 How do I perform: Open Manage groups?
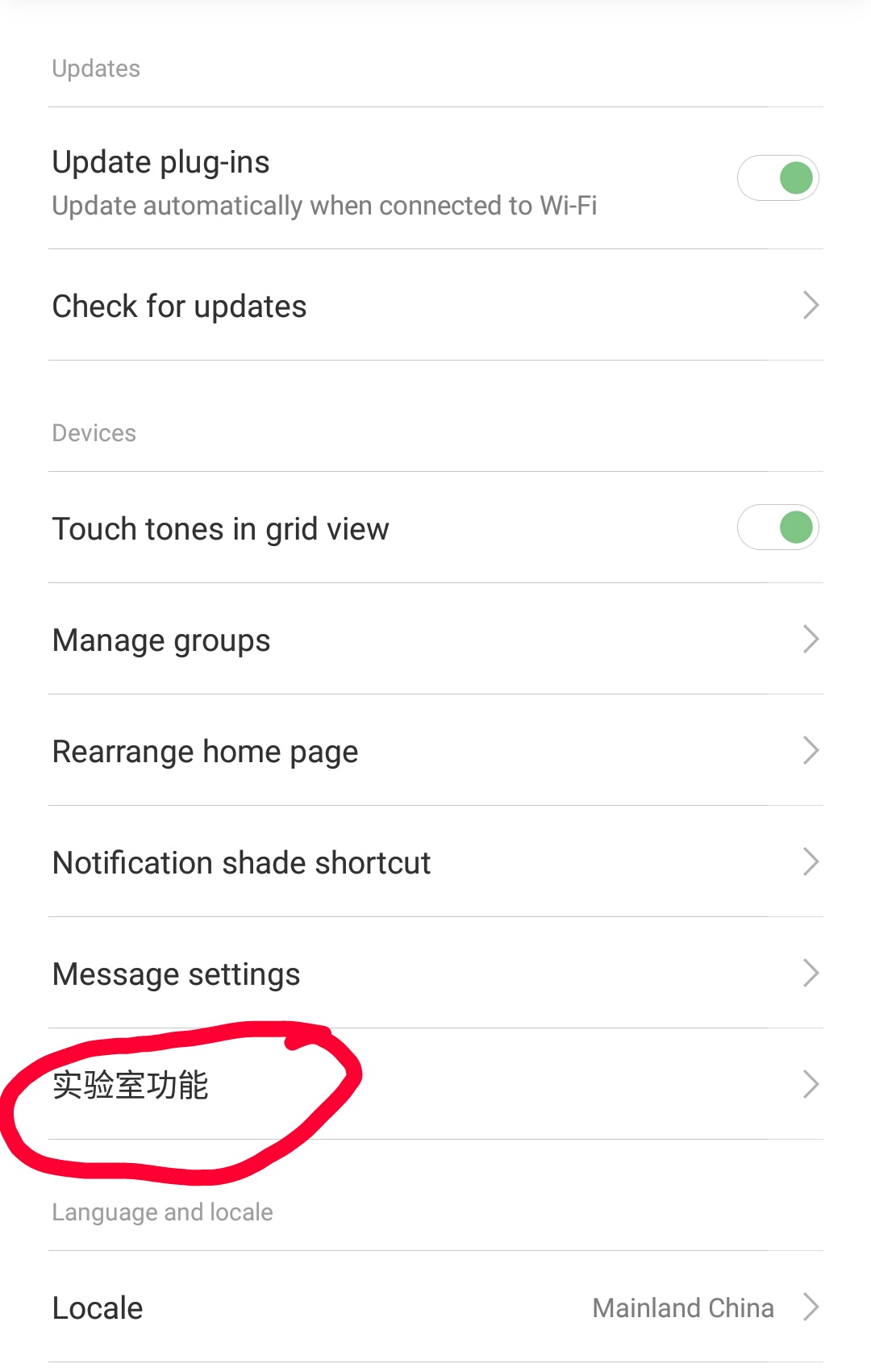point(435,640)
